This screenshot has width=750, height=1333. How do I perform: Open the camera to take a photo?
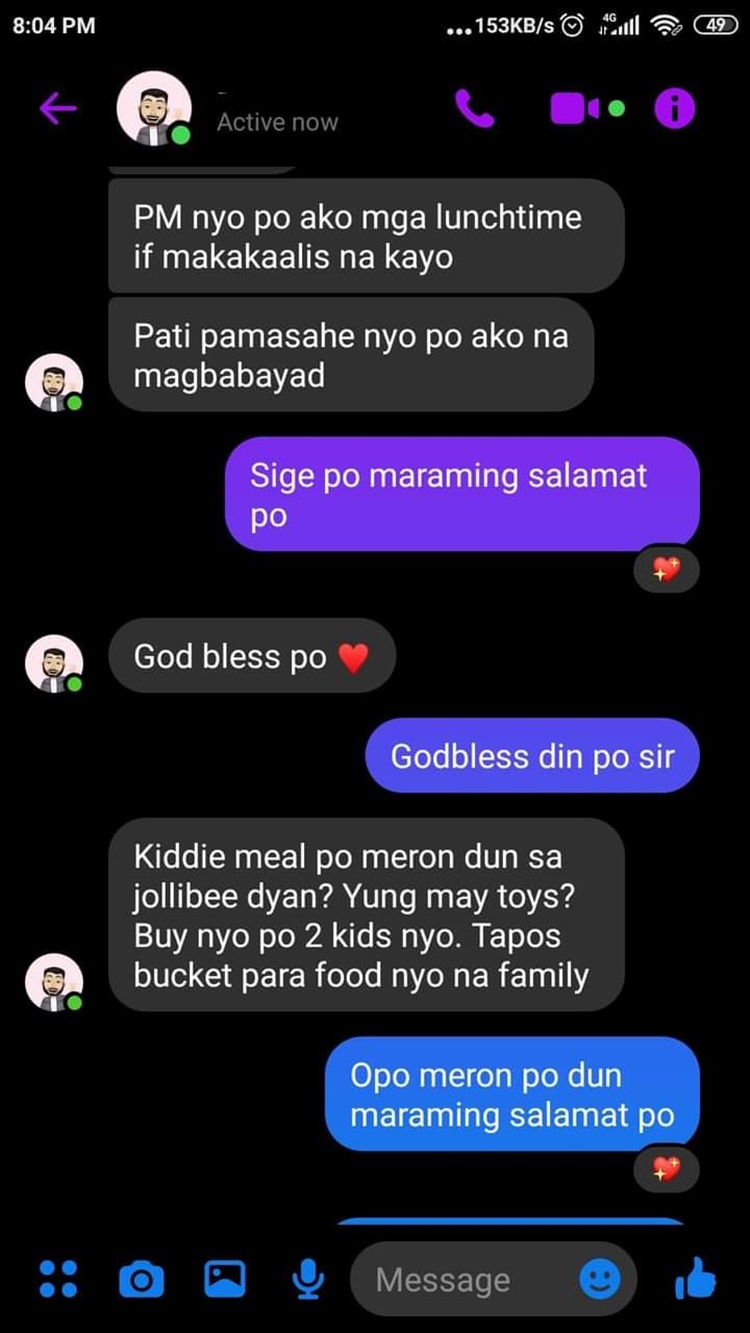click(x=141, y=1278)
